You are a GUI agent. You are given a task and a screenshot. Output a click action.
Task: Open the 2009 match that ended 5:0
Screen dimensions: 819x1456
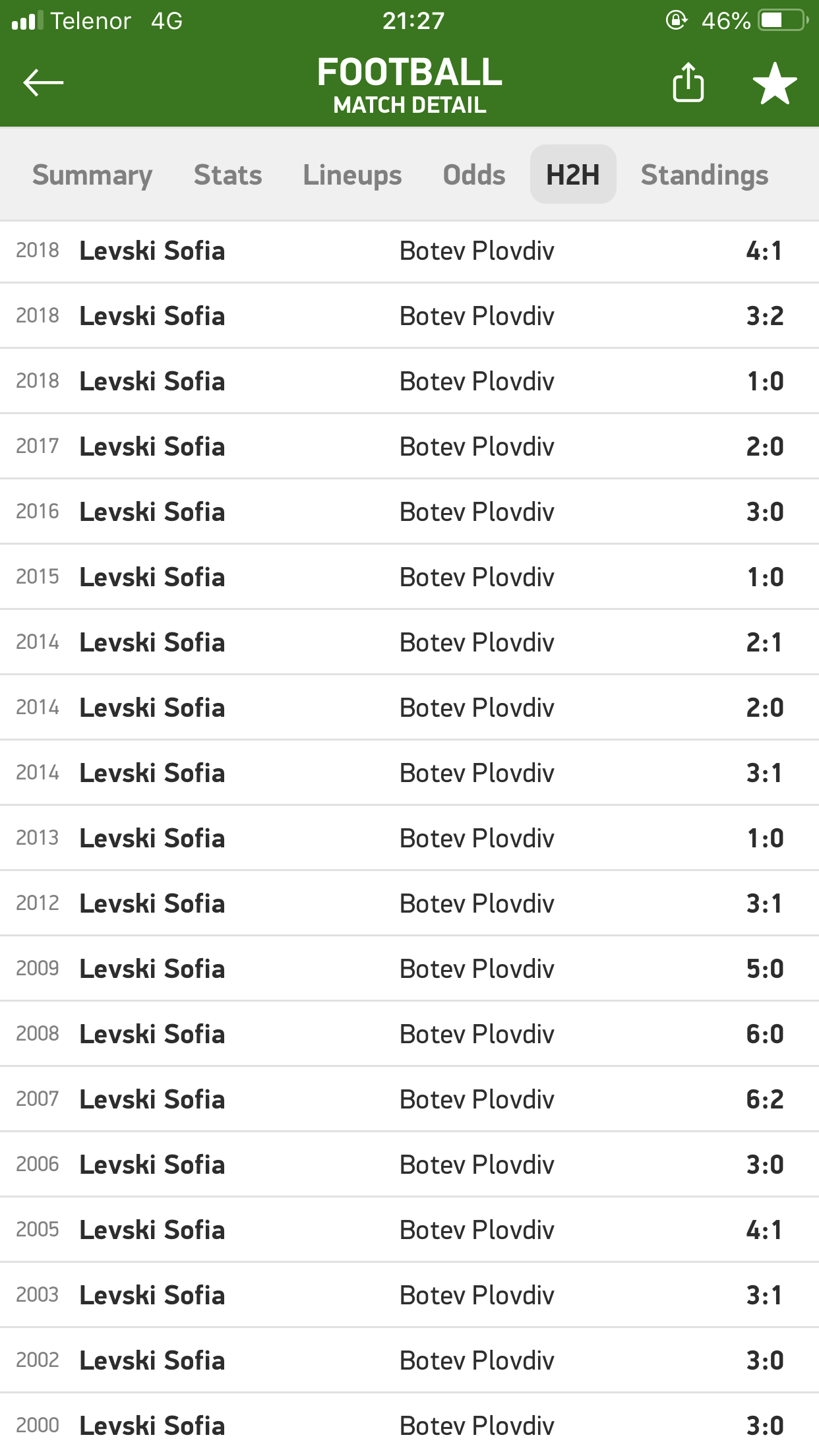[x=409, y=969]
